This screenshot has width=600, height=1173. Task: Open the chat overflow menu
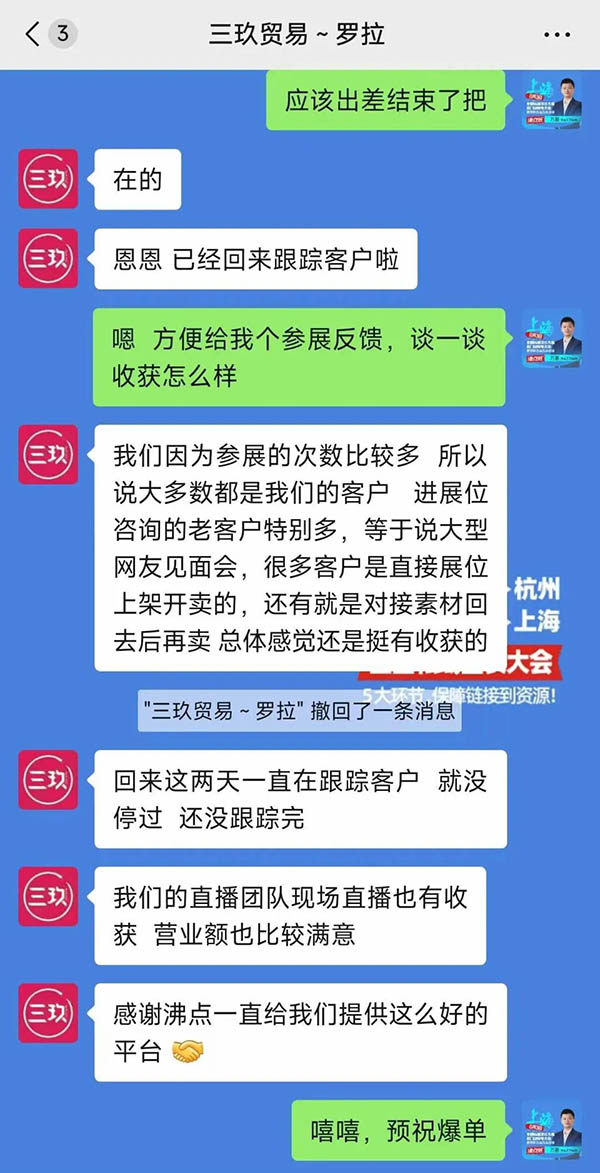point(557,35)
